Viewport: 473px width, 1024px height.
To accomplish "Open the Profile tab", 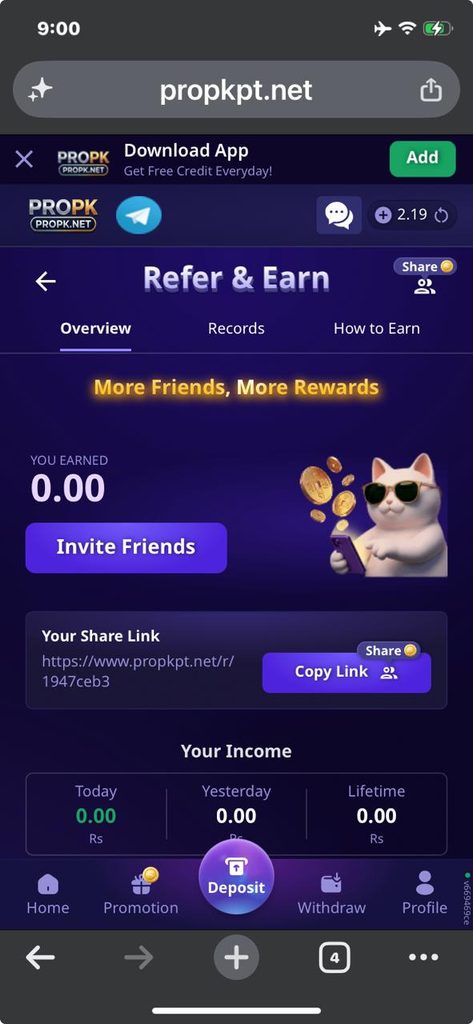I will tap(425, 893).
